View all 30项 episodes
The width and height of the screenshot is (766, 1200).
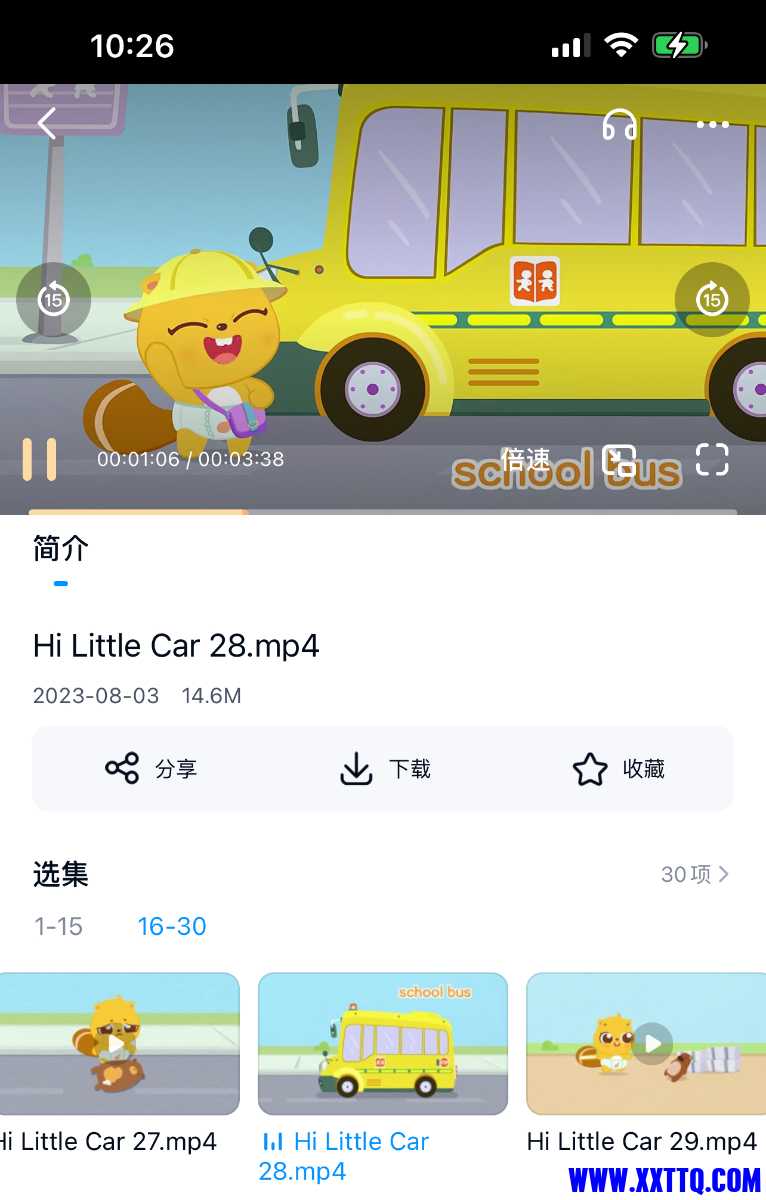pyautogui.click(x=694, y=874)
